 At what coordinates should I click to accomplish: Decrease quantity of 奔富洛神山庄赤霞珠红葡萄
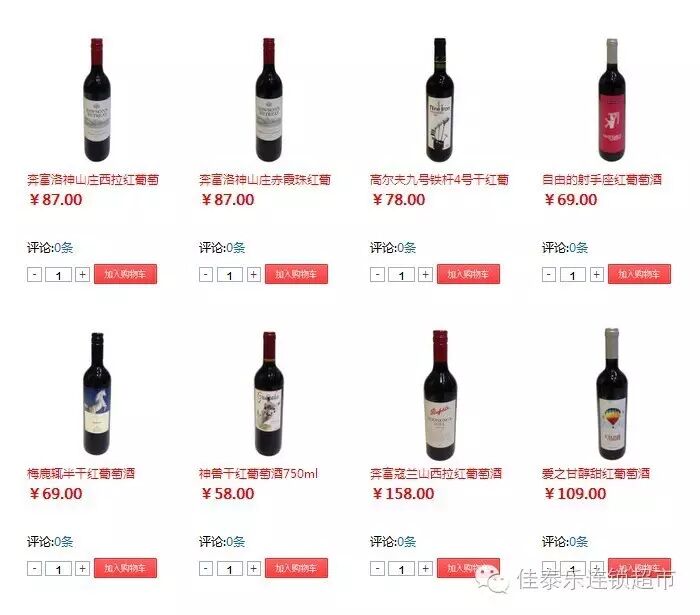(206, 274)
